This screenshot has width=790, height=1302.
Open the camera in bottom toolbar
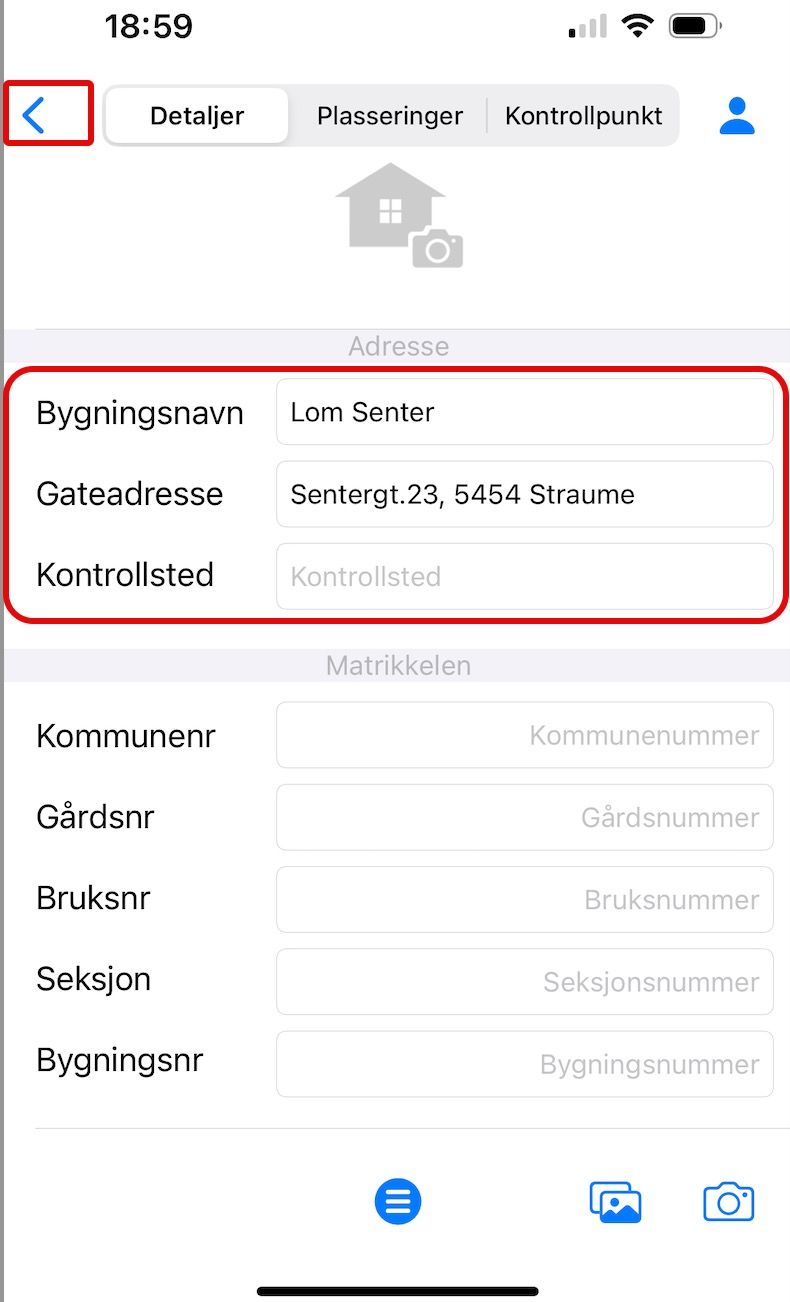click(x=729, y=1201)
